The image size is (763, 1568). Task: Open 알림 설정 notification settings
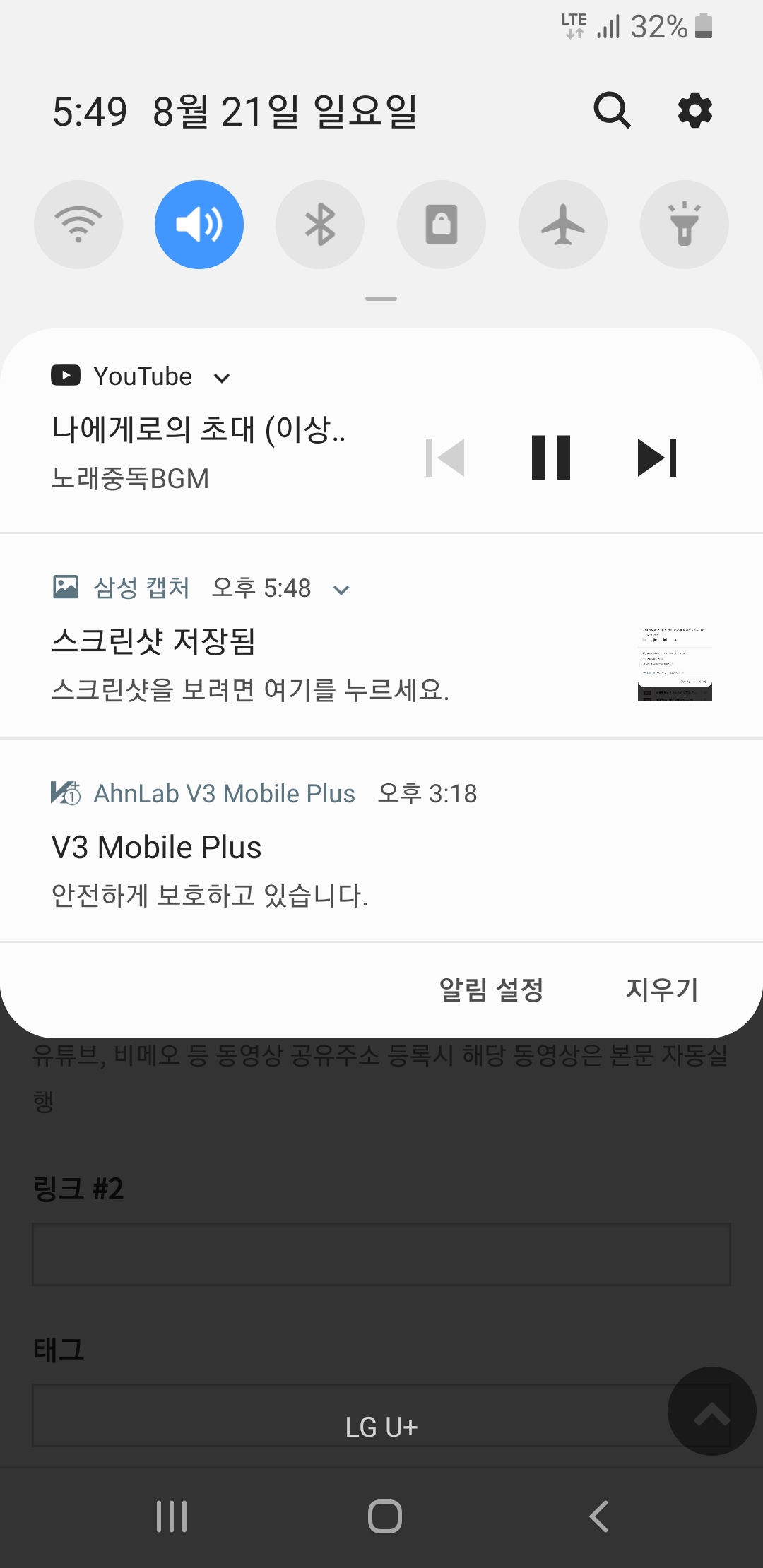492,990
